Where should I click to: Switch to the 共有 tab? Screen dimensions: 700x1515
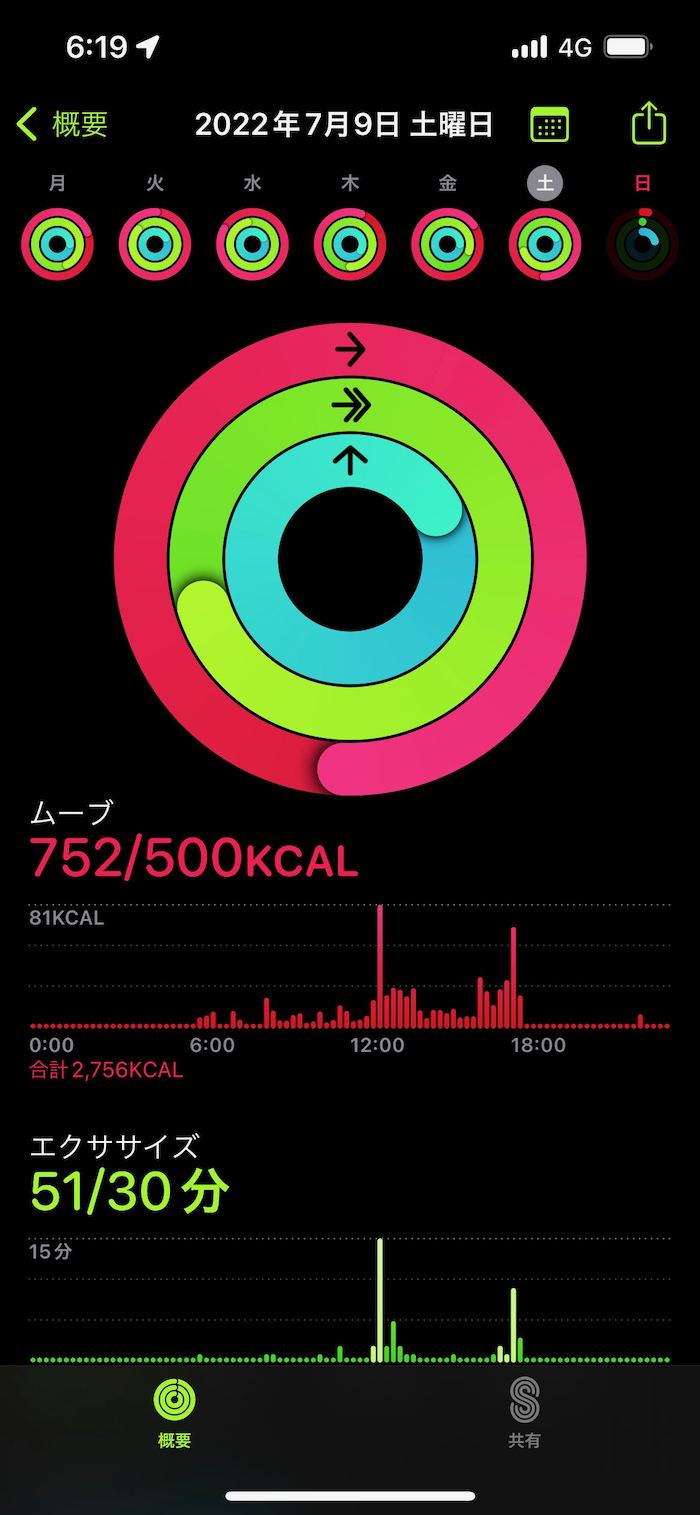524,1412
